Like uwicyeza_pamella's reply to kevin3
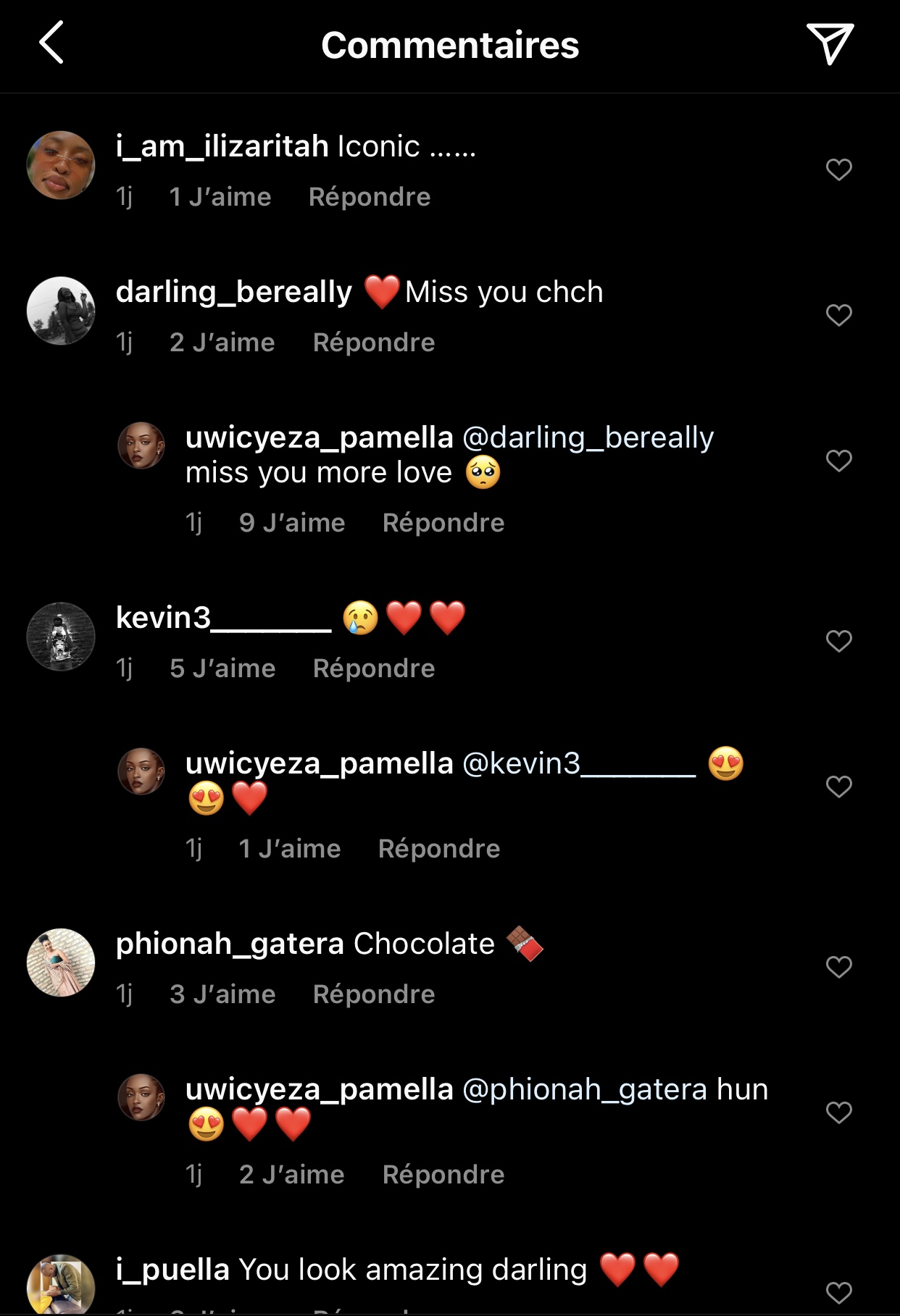The height and width of the screenshot is (1316, 900). [x=838, y=787]
